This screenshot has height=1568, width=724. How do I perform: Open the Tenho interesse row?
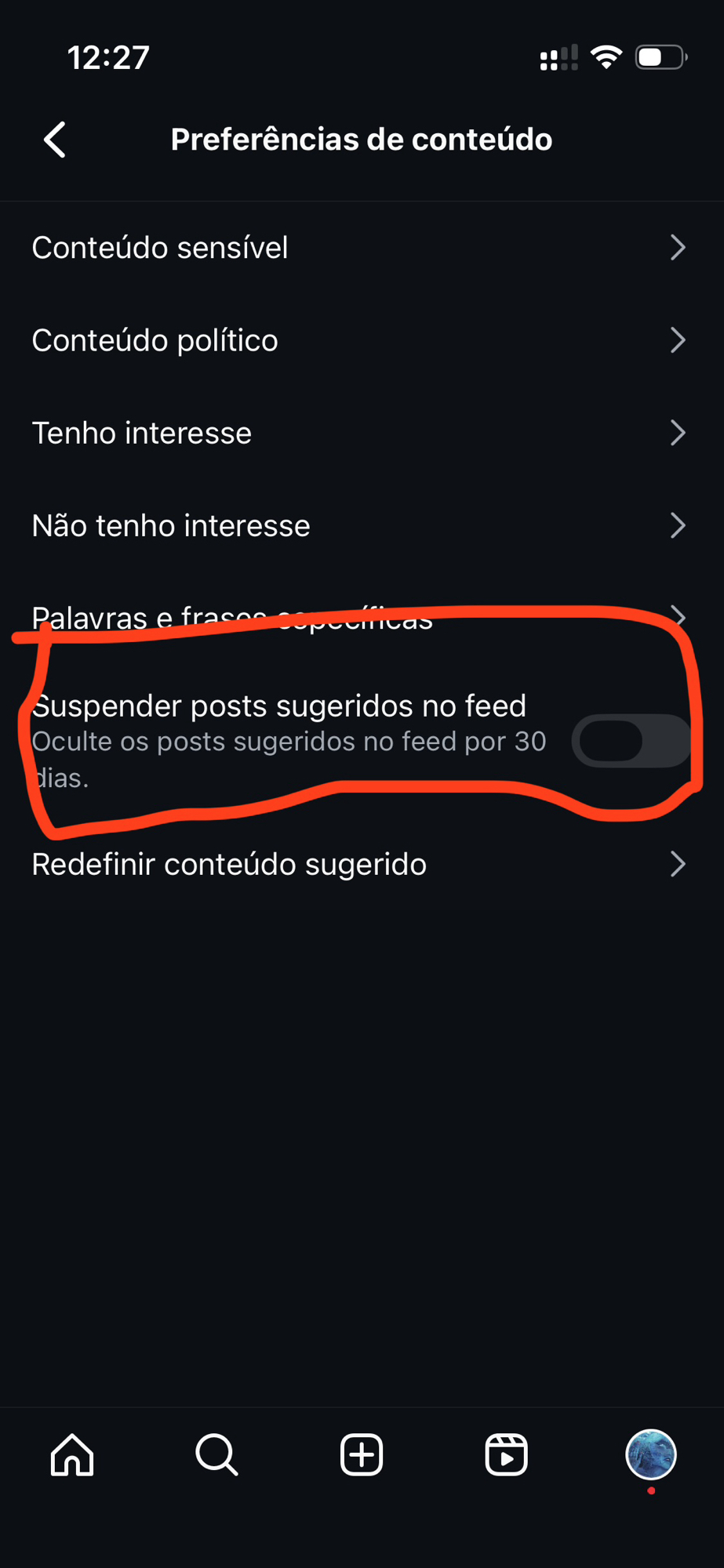click(361, 433)
